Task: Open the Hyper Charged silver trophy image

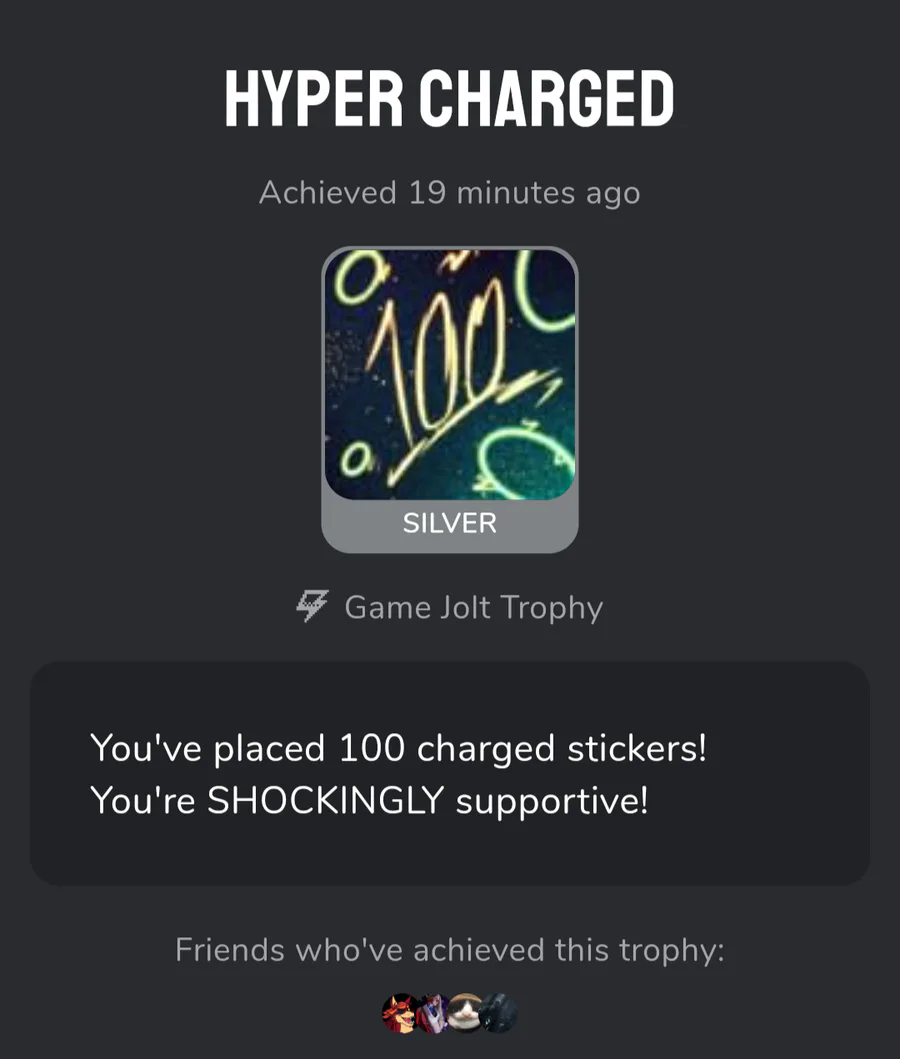Action: pyautogui.click(x=449, y=375)
